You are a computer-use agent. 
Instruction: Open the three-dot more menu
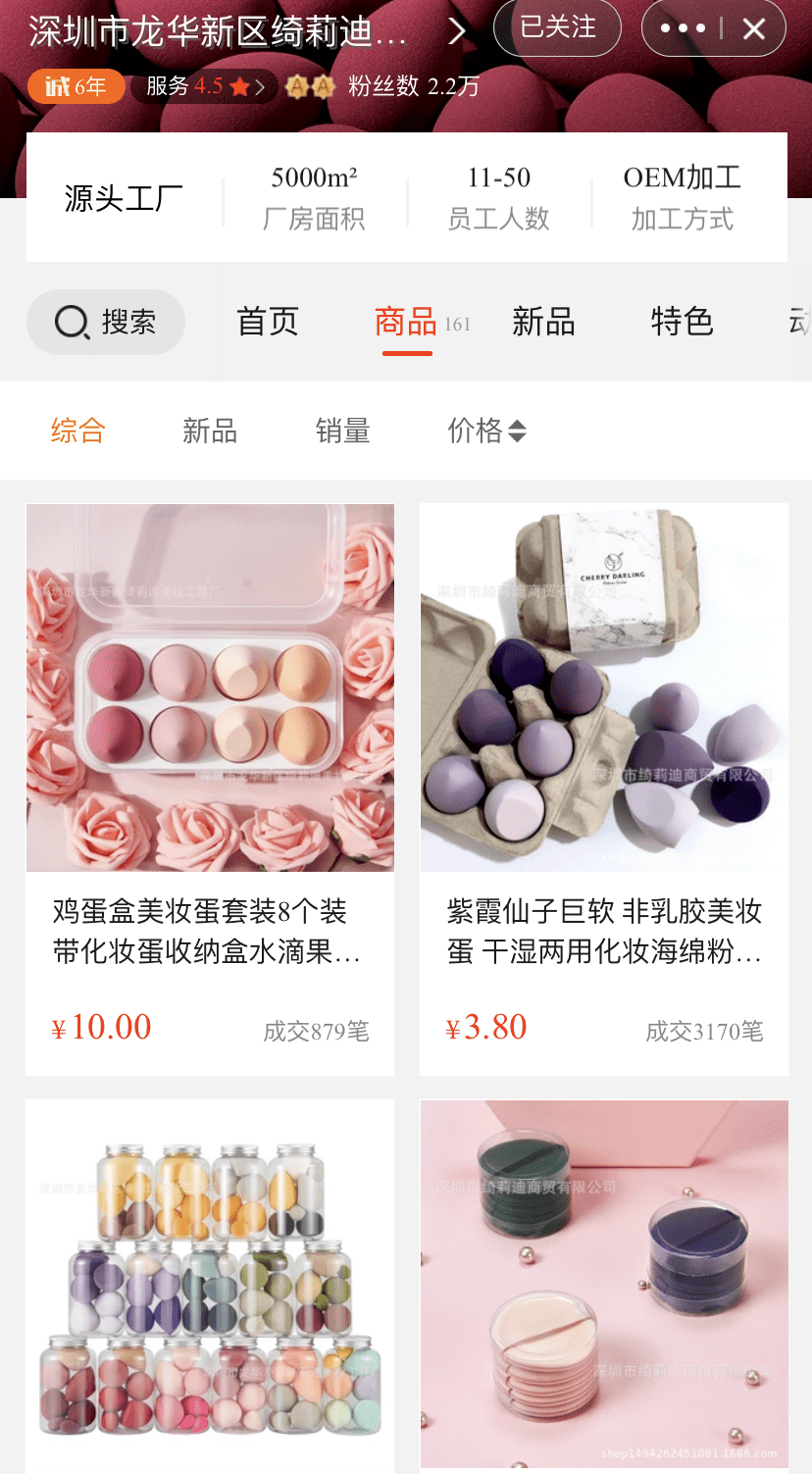(x=683, y=28)
